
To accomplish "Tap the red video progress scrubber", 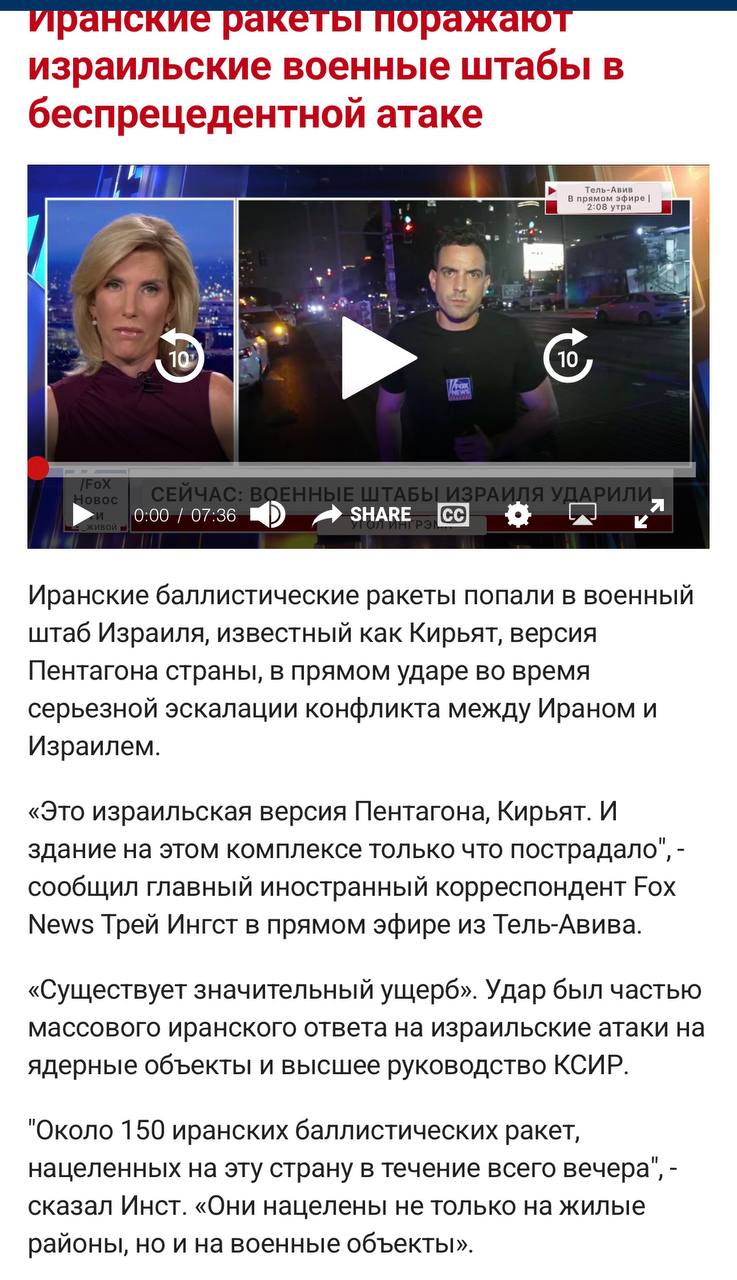I will coord(38,468).
